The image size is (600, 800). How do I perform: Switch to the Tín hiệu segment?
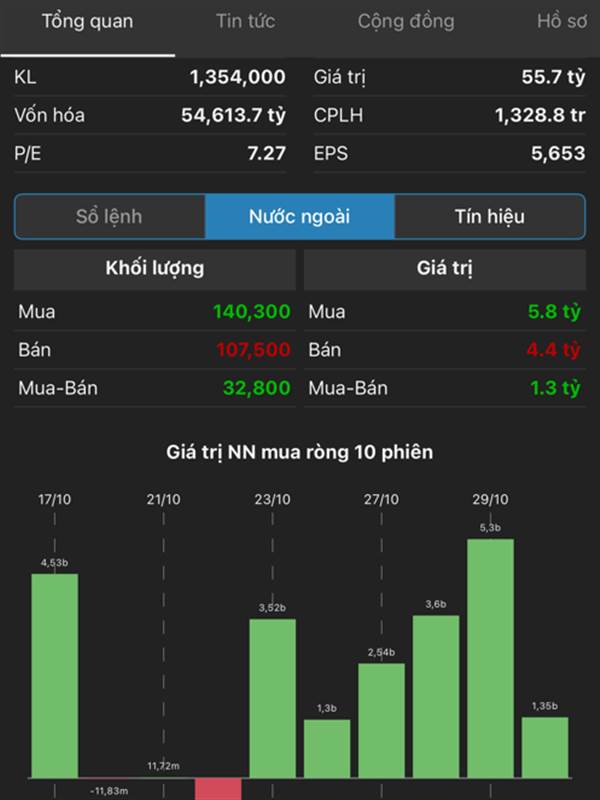click(489, 216)
